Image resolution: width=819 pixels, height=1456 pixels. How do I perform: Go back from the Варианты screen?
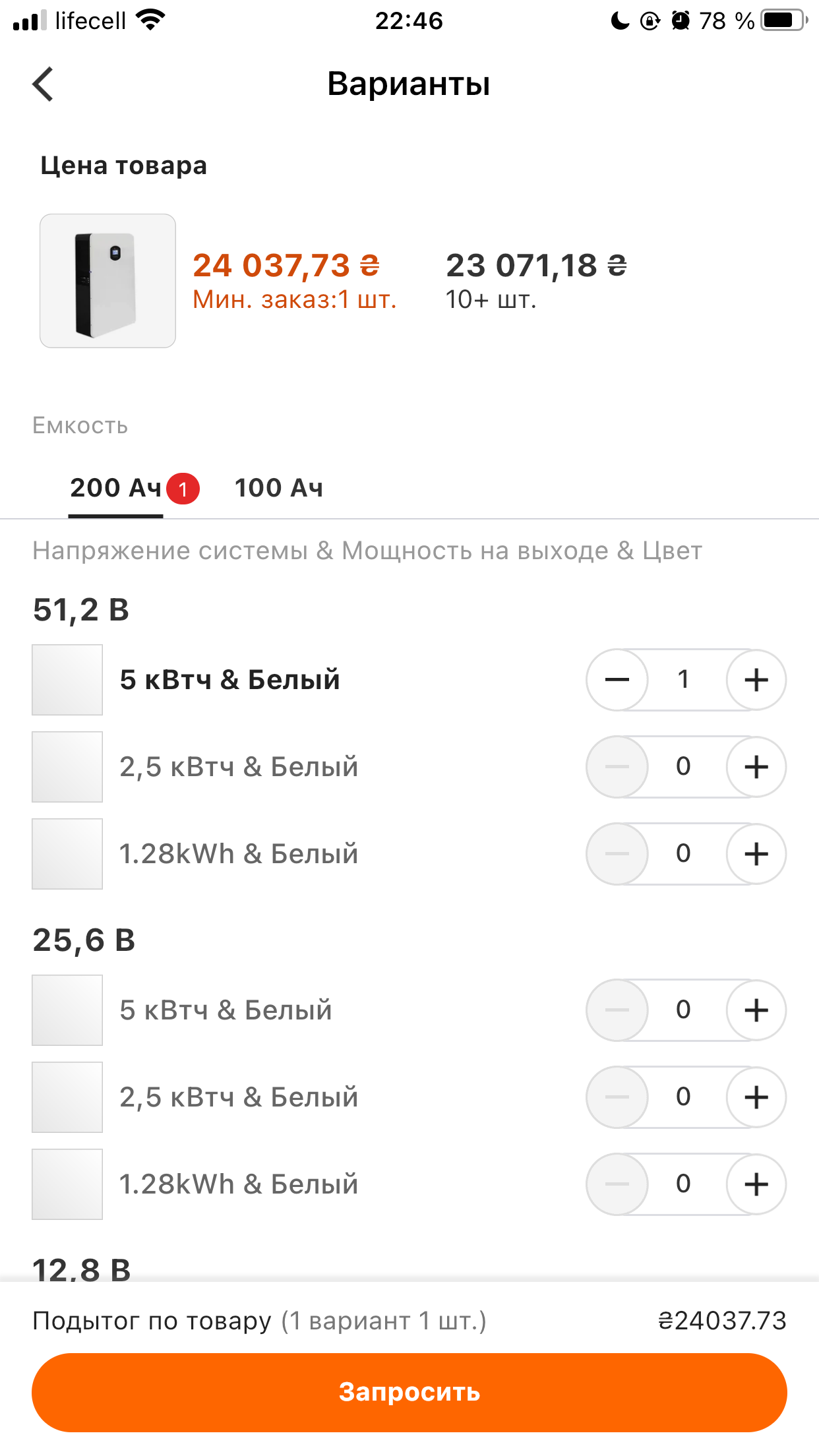[43, 84]
